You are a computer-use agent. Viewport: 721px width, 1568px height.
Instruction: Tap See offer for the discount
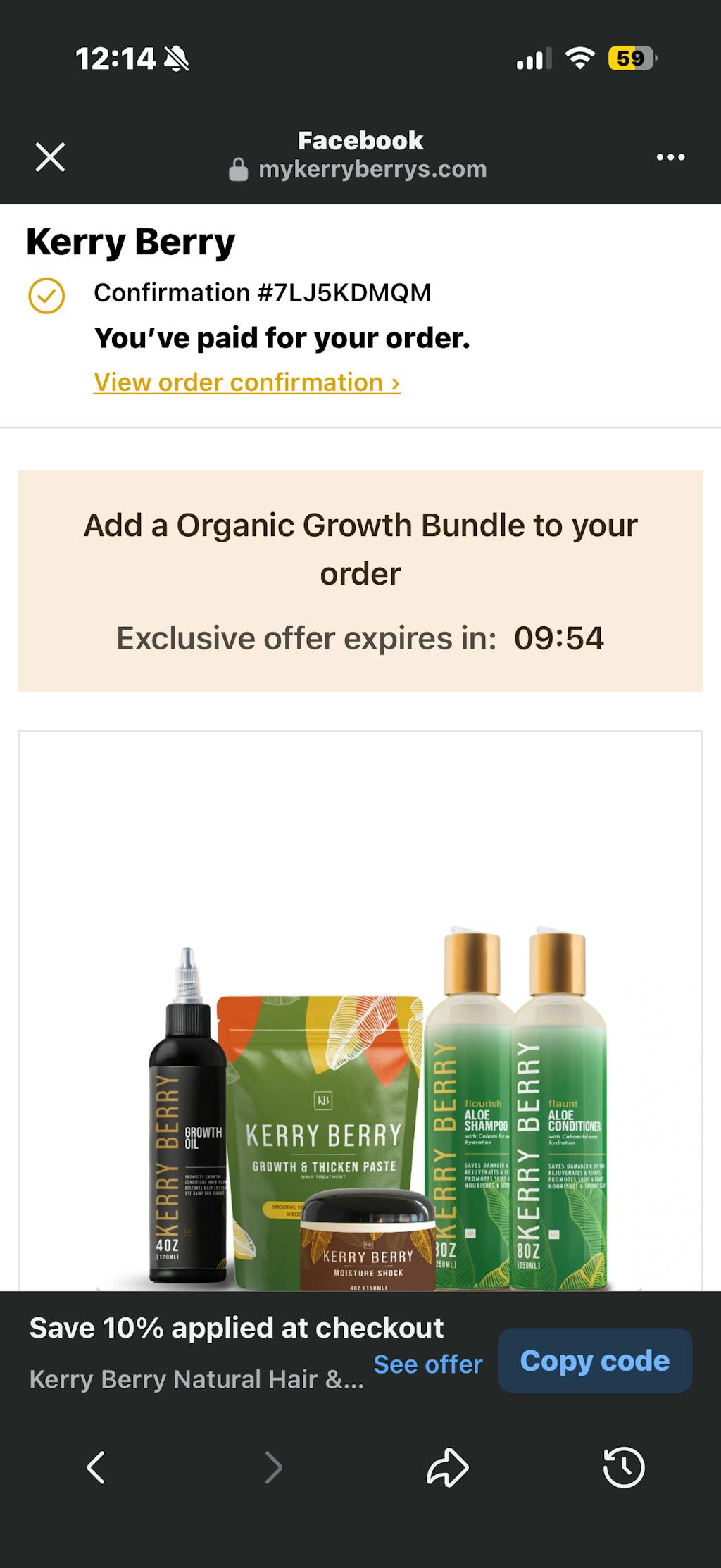click(x=428, y=1364)
